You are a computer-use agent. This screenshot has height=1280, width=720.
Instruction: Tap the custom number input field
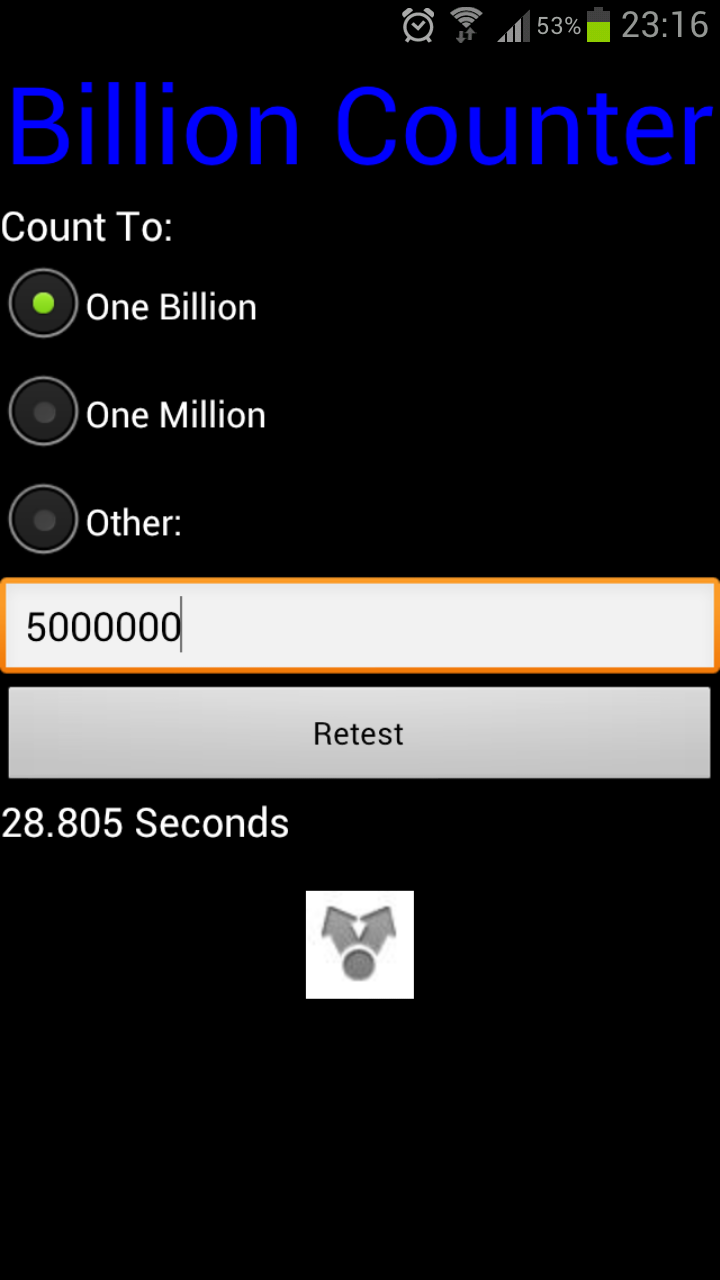360,626
